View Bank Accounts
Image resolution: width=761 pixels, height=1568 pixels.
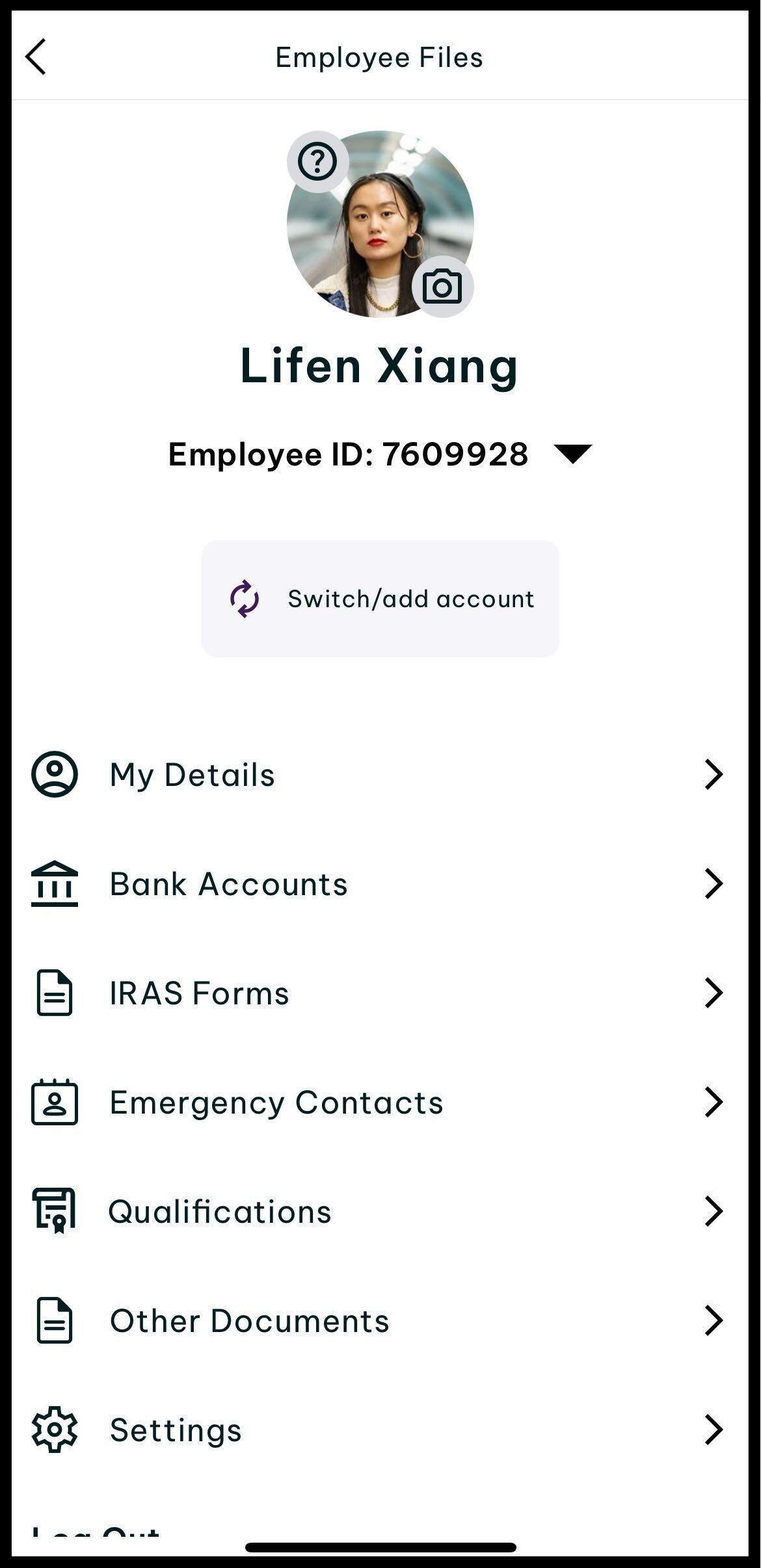380,883
